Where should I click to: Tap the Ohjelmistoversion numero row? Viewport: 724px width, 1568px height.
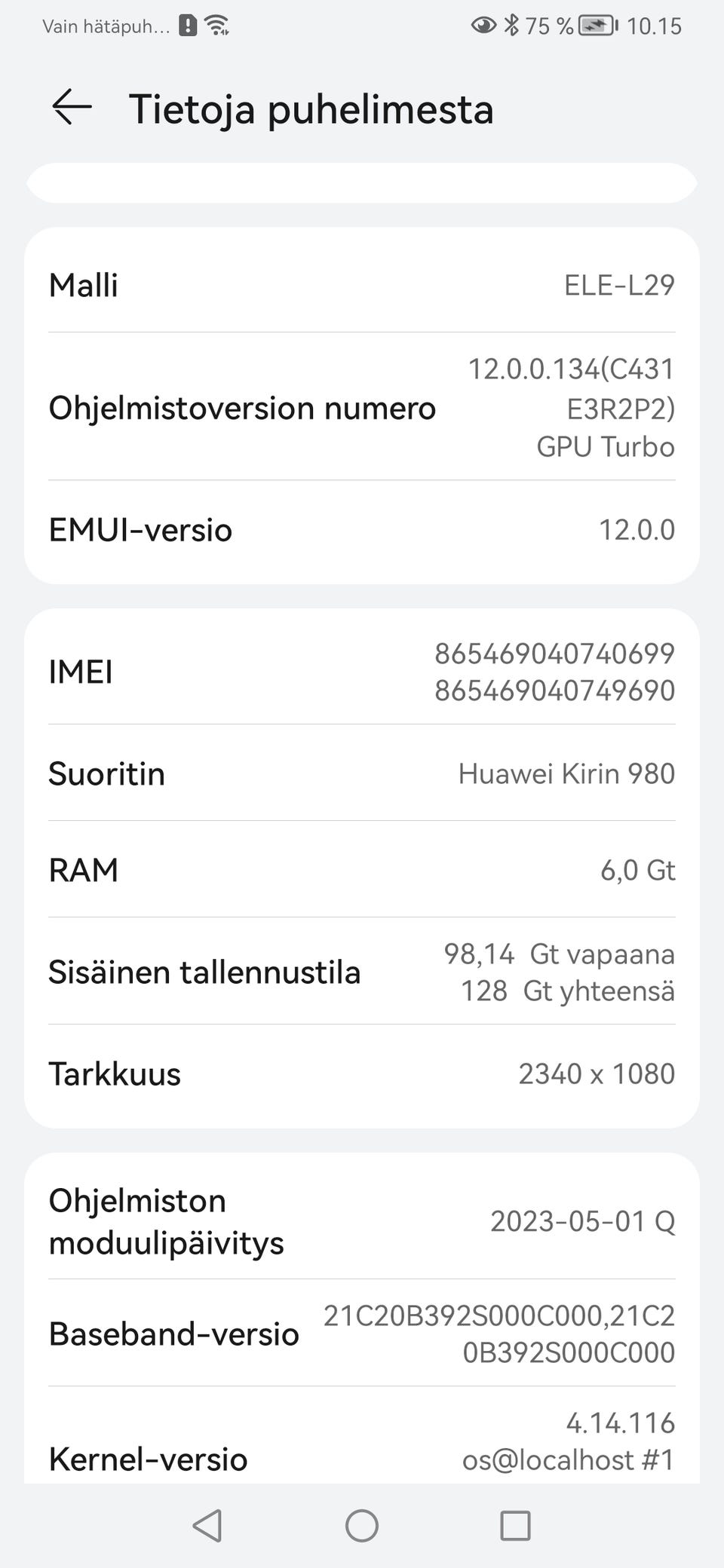(362, 407)
